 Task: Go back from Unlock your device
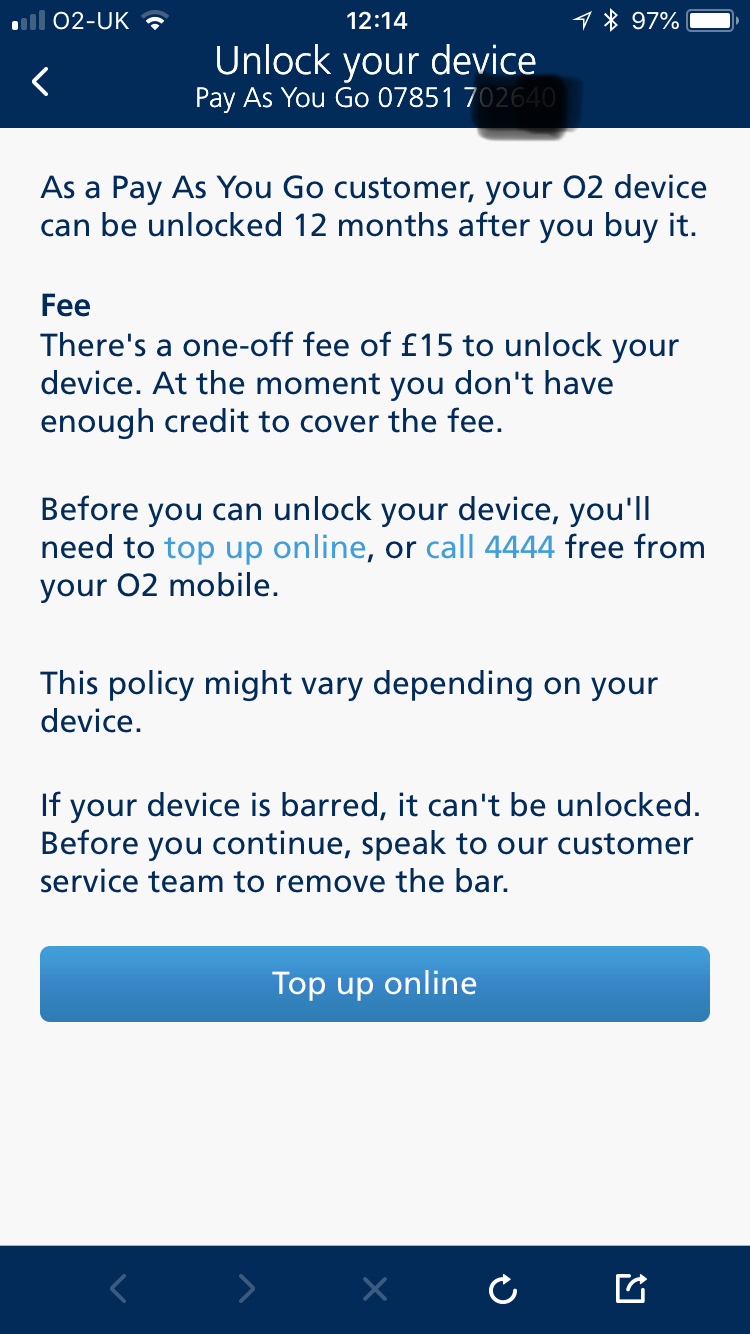40,82
